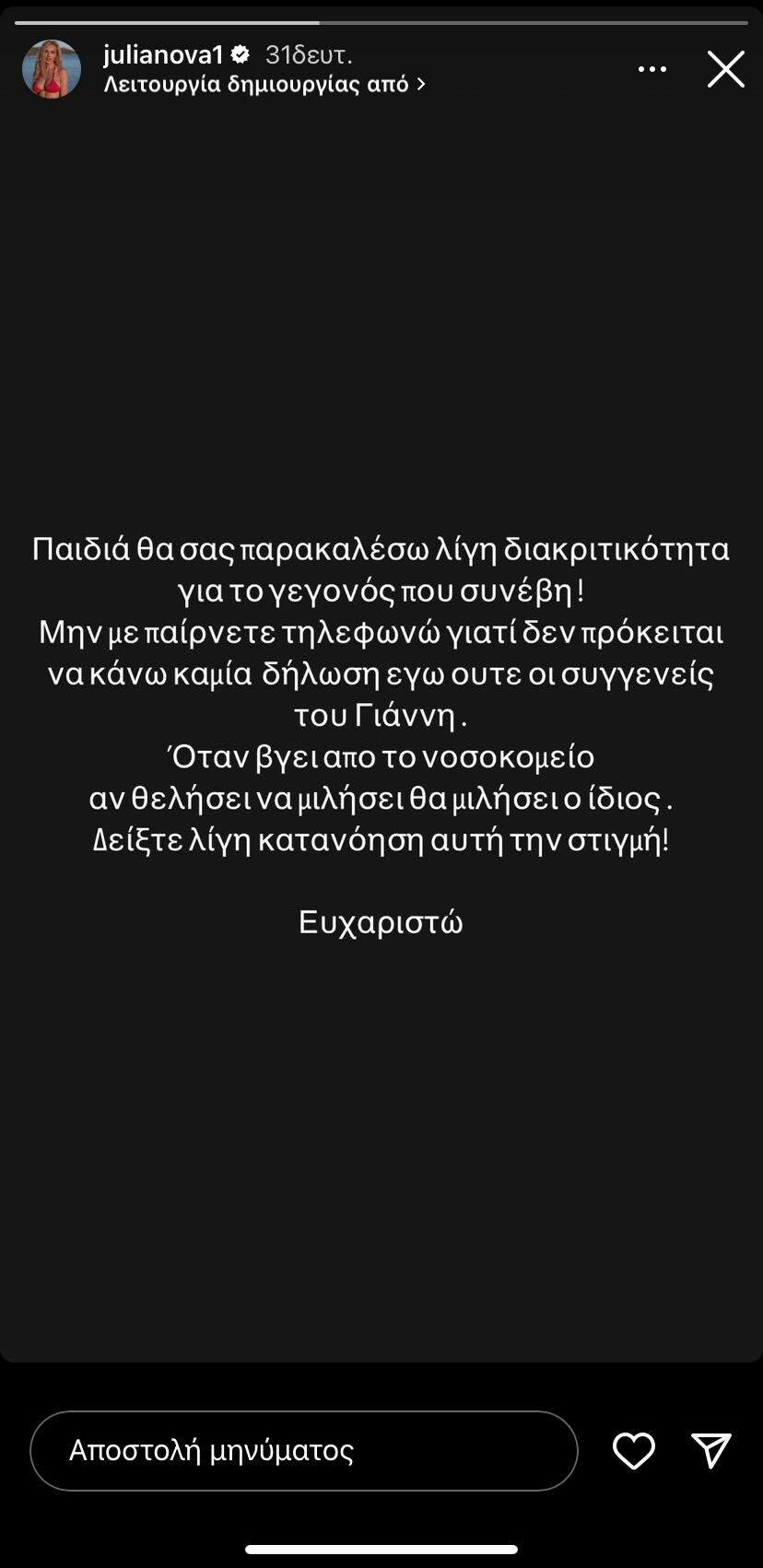Open julianova1's profile picture
The width and height of the screenshot is (763, 1568).
point(52,69)
